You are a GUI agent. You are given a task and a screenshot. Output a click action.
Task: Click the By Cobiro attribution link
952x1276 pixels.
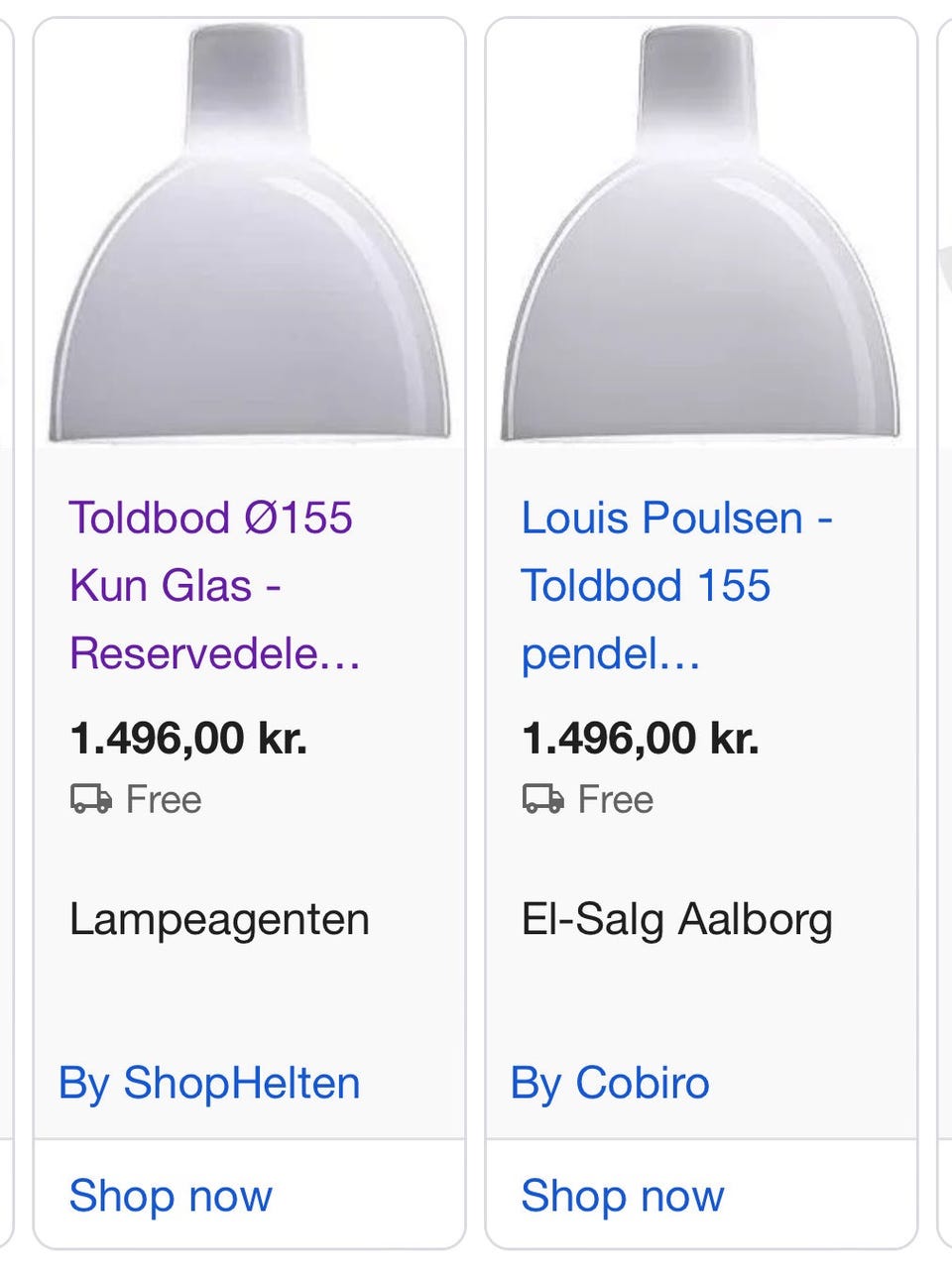611,1084
